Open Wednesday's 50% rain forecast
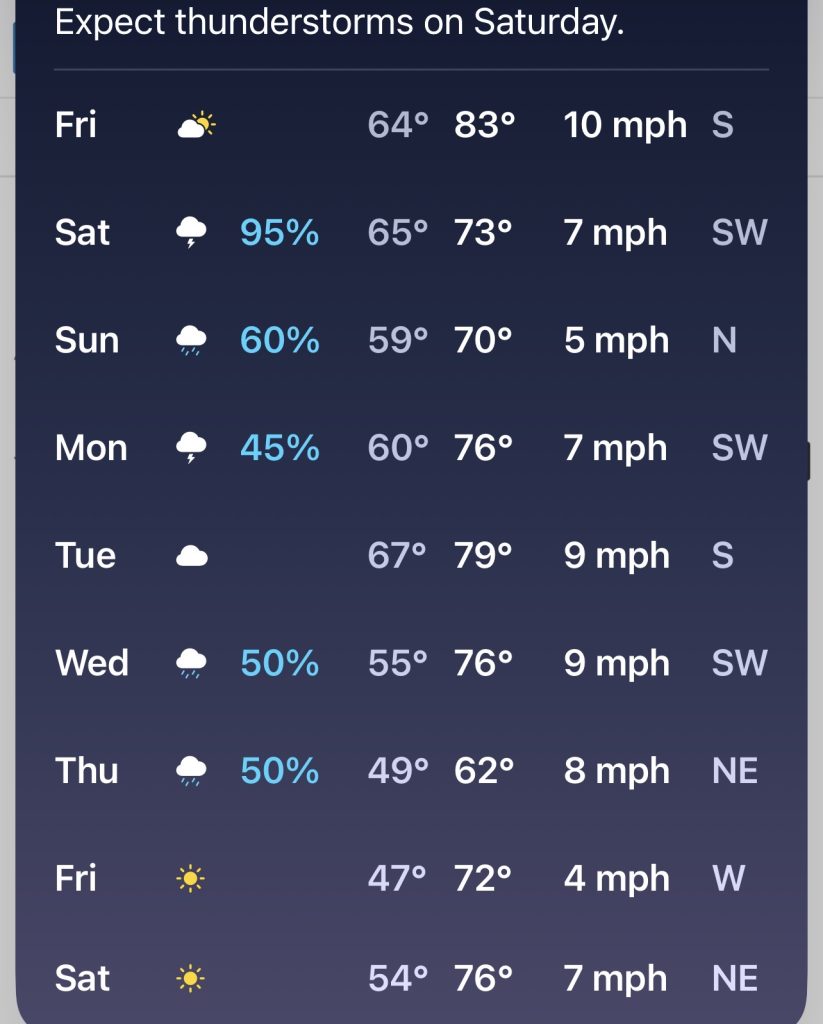Viewport: 823px width, 1024px height. tap(411, 663)
